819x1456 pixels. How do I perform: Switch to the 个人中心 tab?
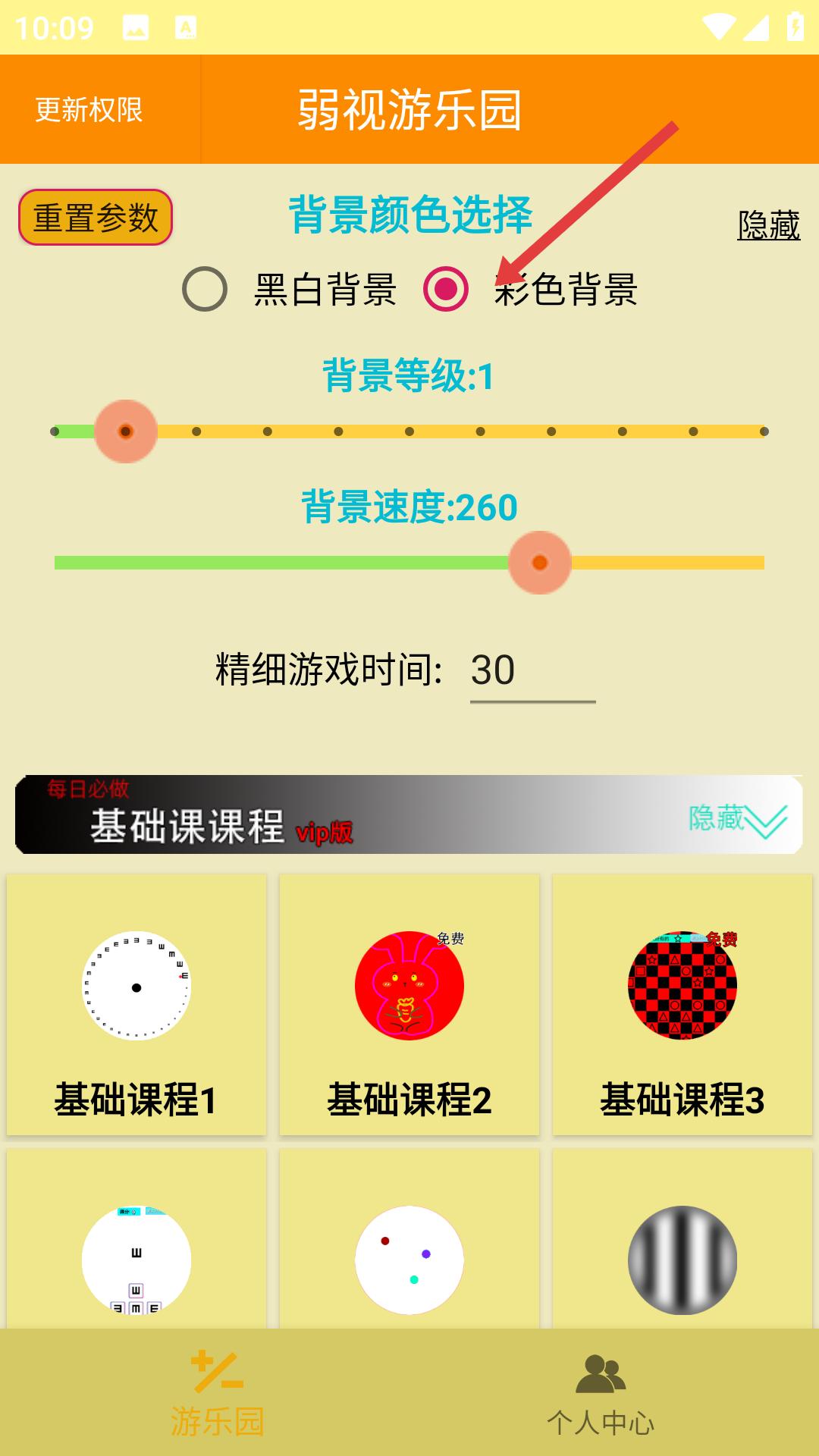[601, 1392]
